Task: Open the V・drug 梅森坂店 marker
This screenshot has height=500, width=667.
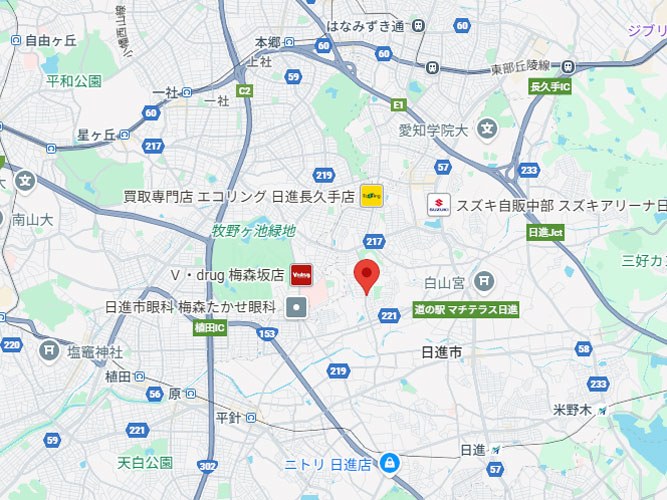Action: 301,273
